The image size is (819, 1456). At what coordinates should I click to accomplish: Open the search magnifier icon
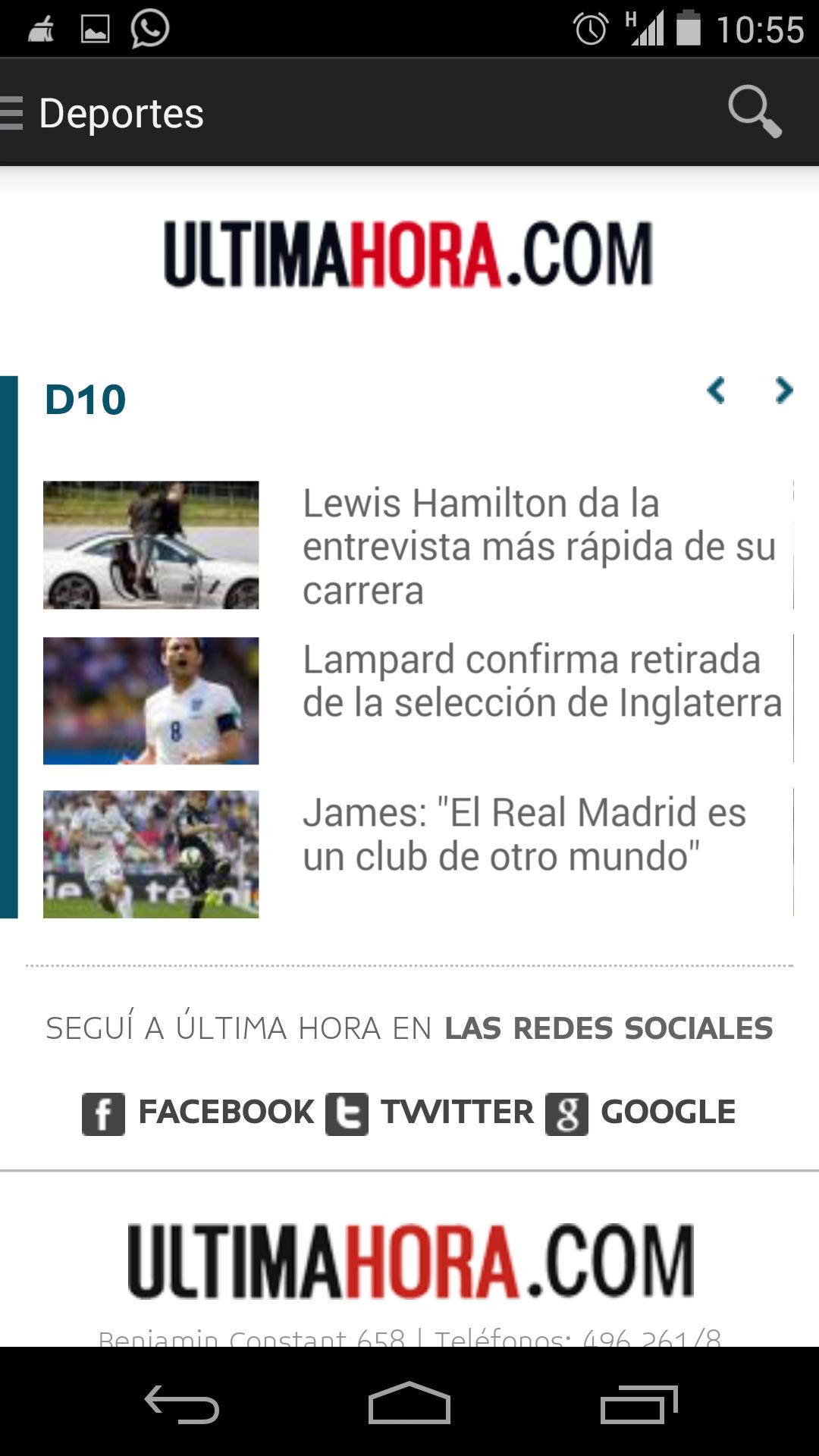[754, 111]
